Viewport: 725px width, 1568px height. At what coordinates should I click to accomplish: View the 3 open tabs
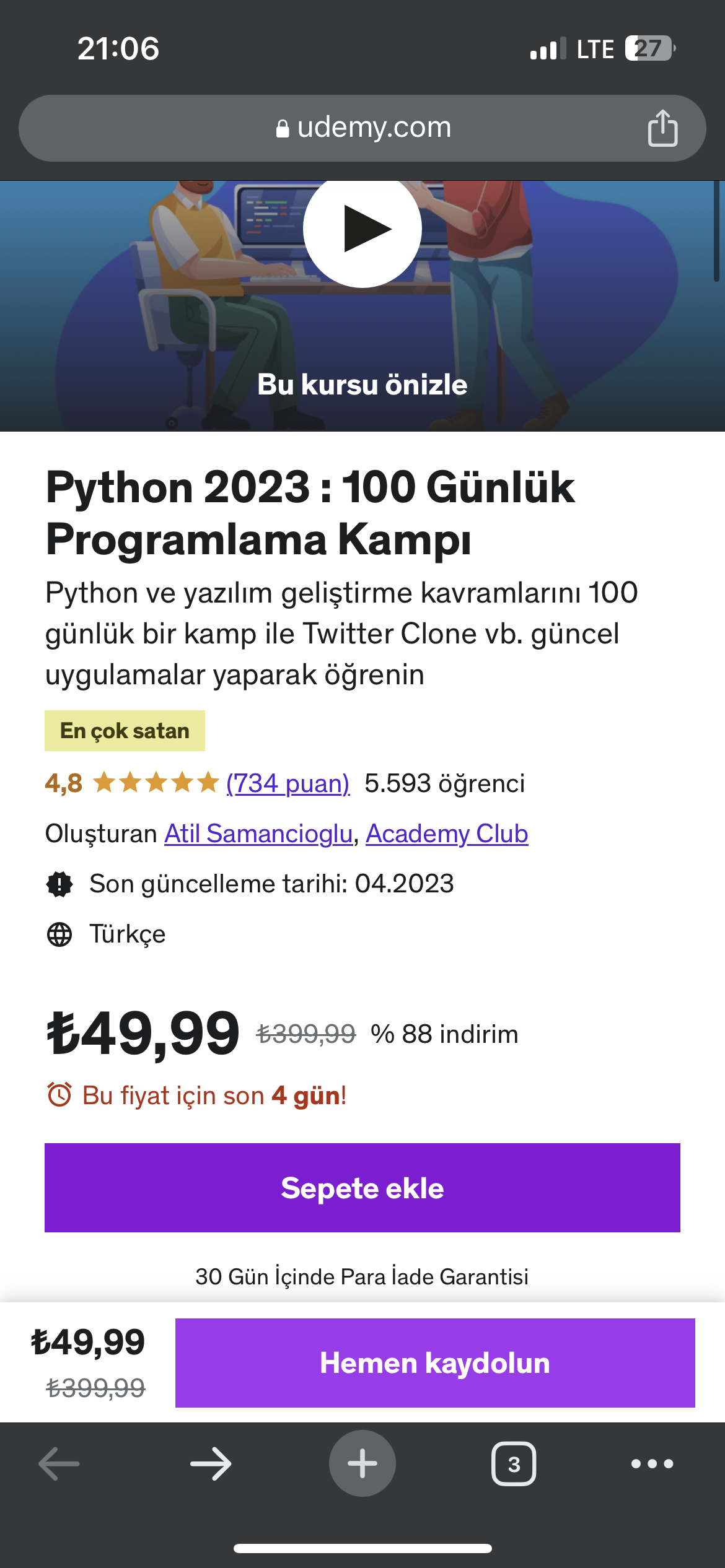click(x=514, y=1464)
